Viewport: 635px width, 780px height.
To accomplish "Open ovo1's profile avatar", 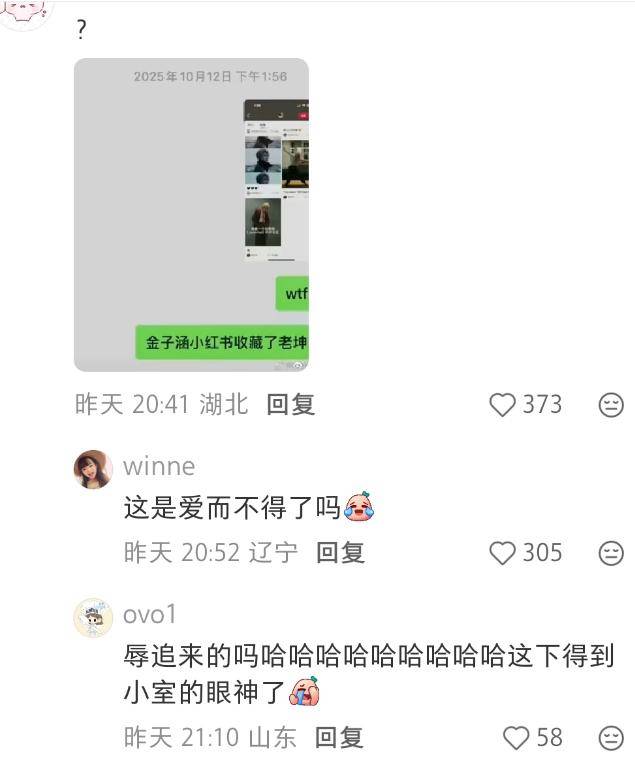I will click(93, 617).
